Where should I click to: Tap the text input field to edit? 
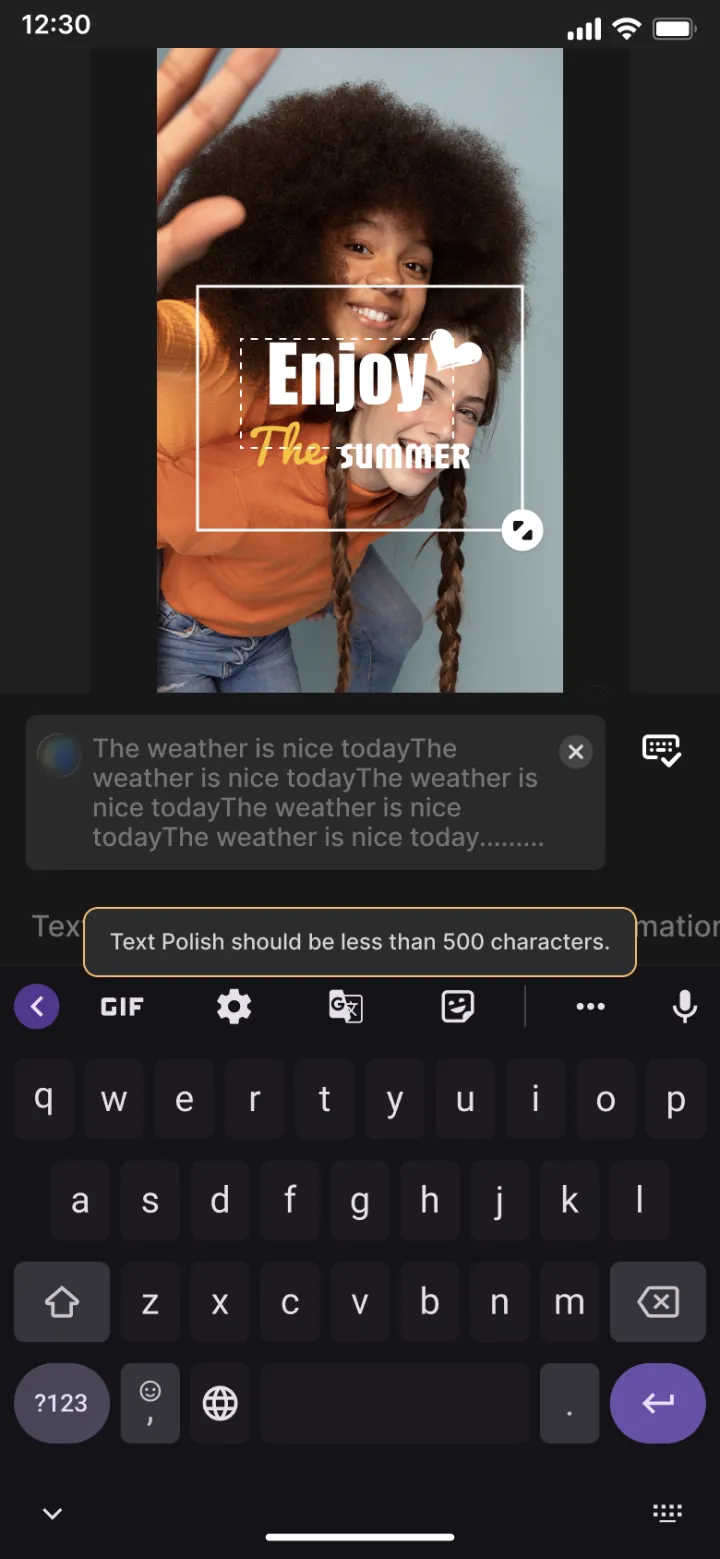click(315, 792)
